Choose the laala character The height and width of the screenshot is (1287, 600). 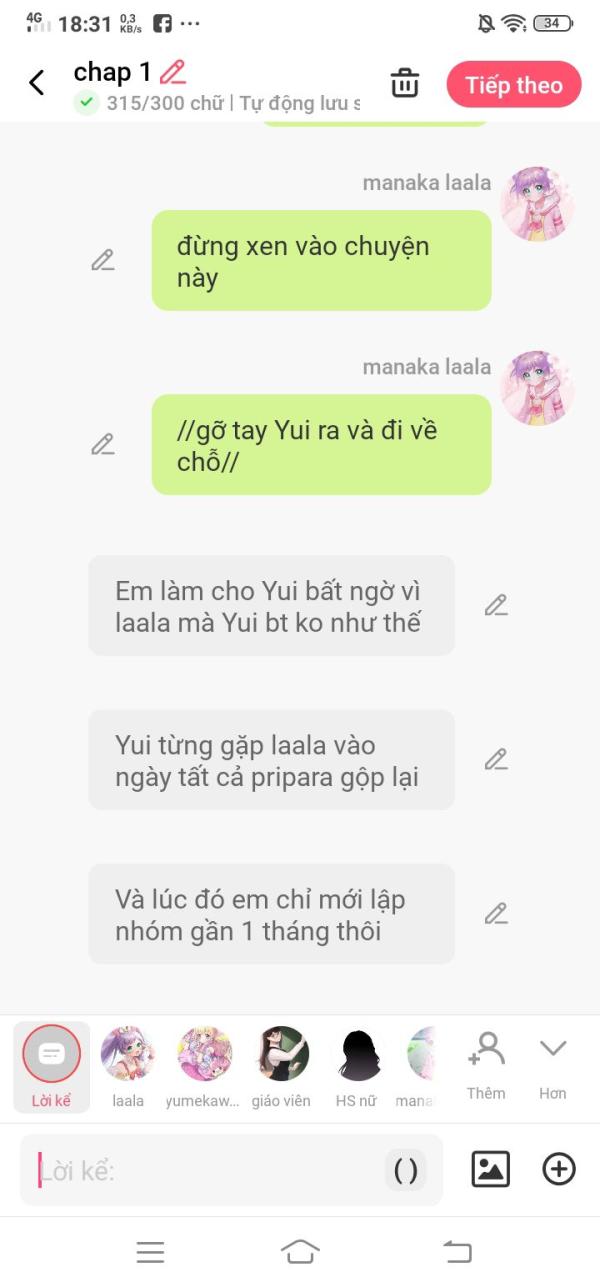[128, 1066]
